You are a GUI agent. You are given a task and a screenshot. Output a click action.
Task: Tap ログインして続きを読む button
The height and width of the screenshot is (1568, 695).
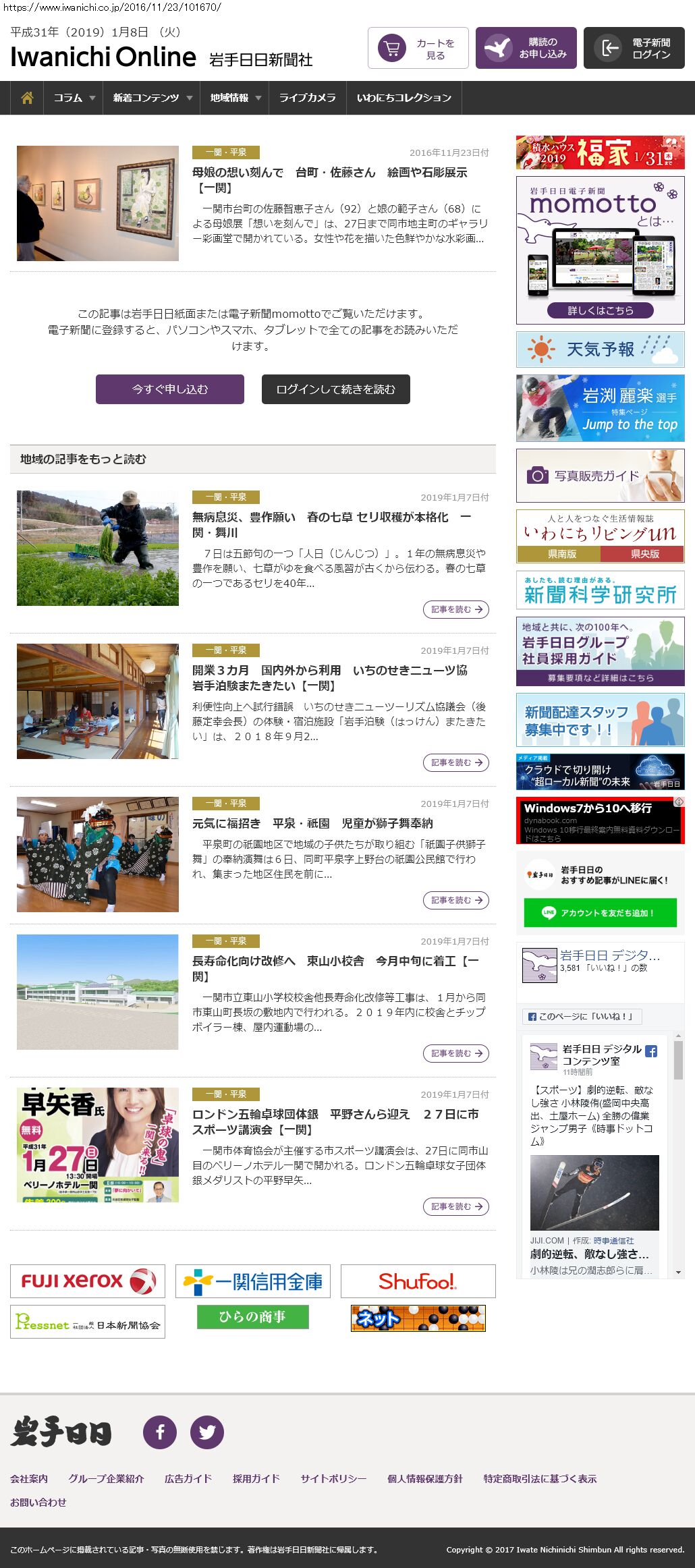[x=335, y=389]
